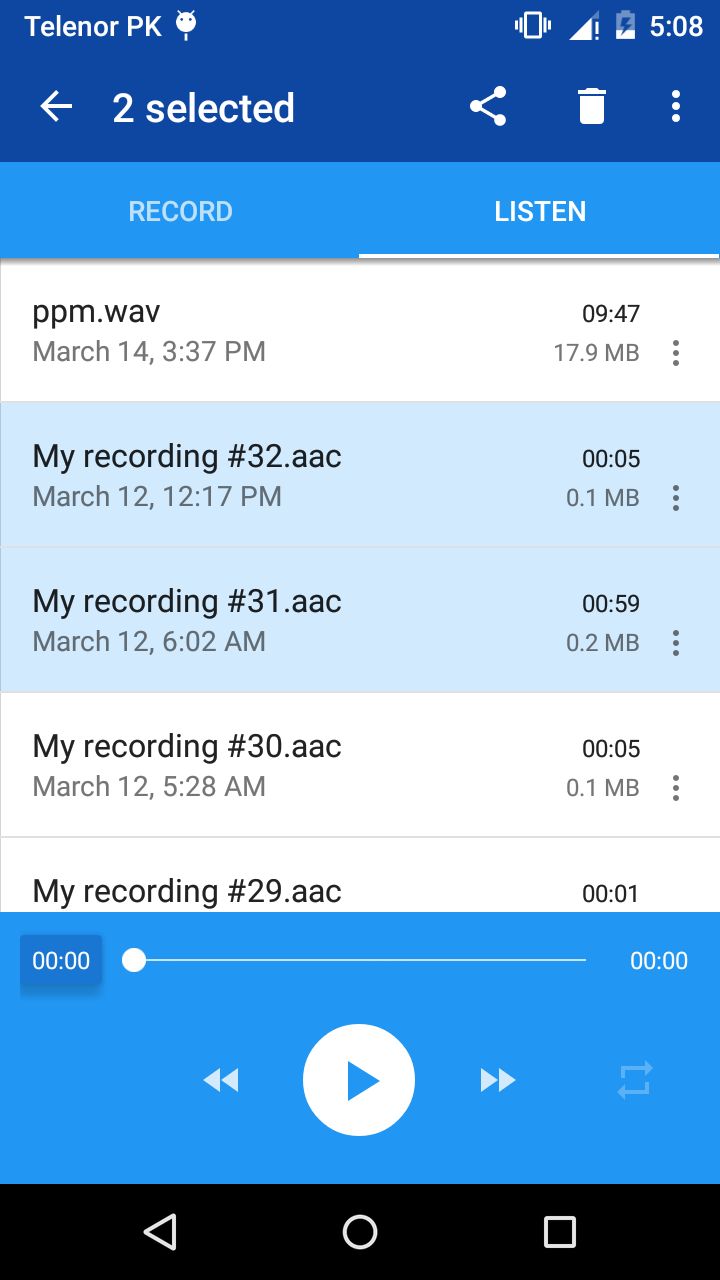Screen dimensions: 720x1280
Task: Deselect My recording #32.aac
Action: [x=300, y=475]
